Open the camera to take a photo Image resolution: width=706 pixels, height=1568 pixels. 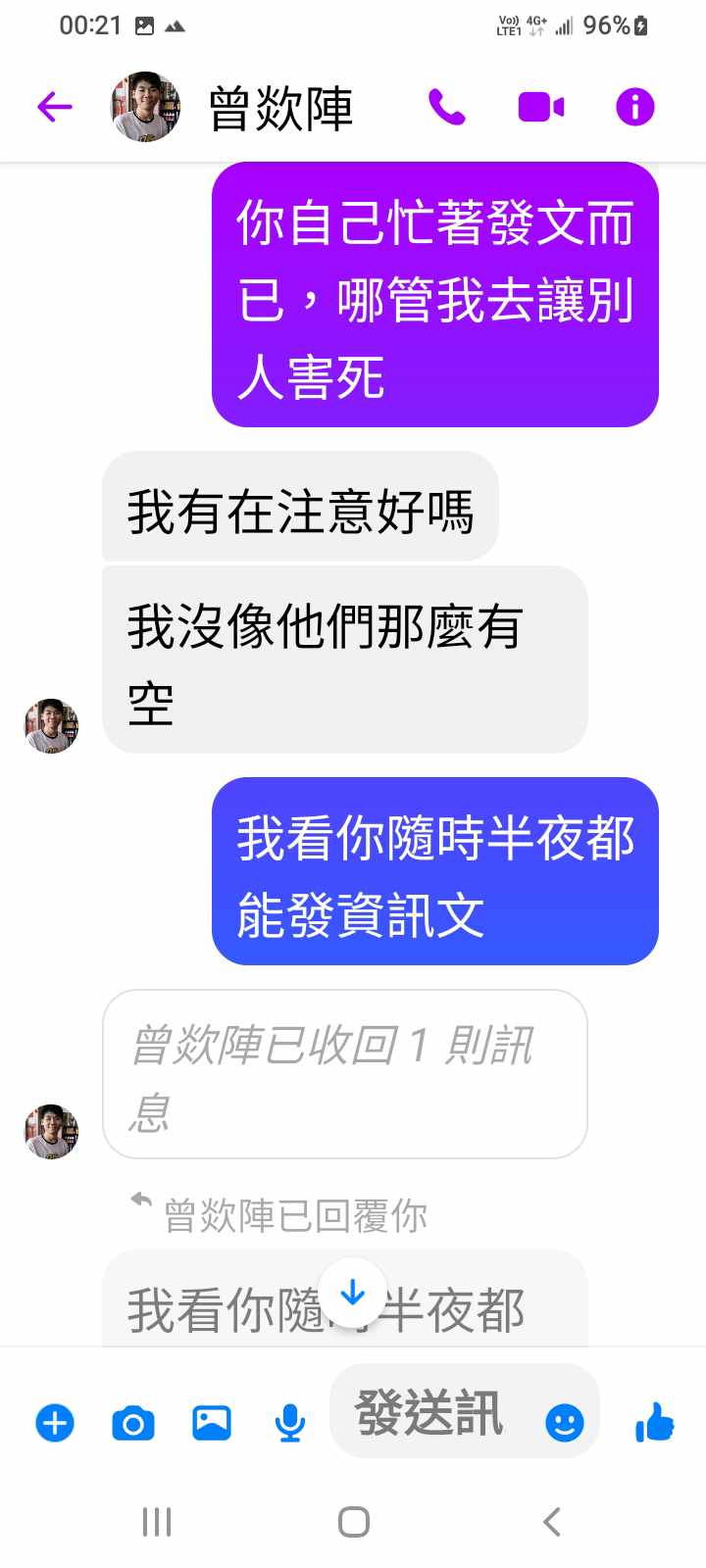(133, 1423)
